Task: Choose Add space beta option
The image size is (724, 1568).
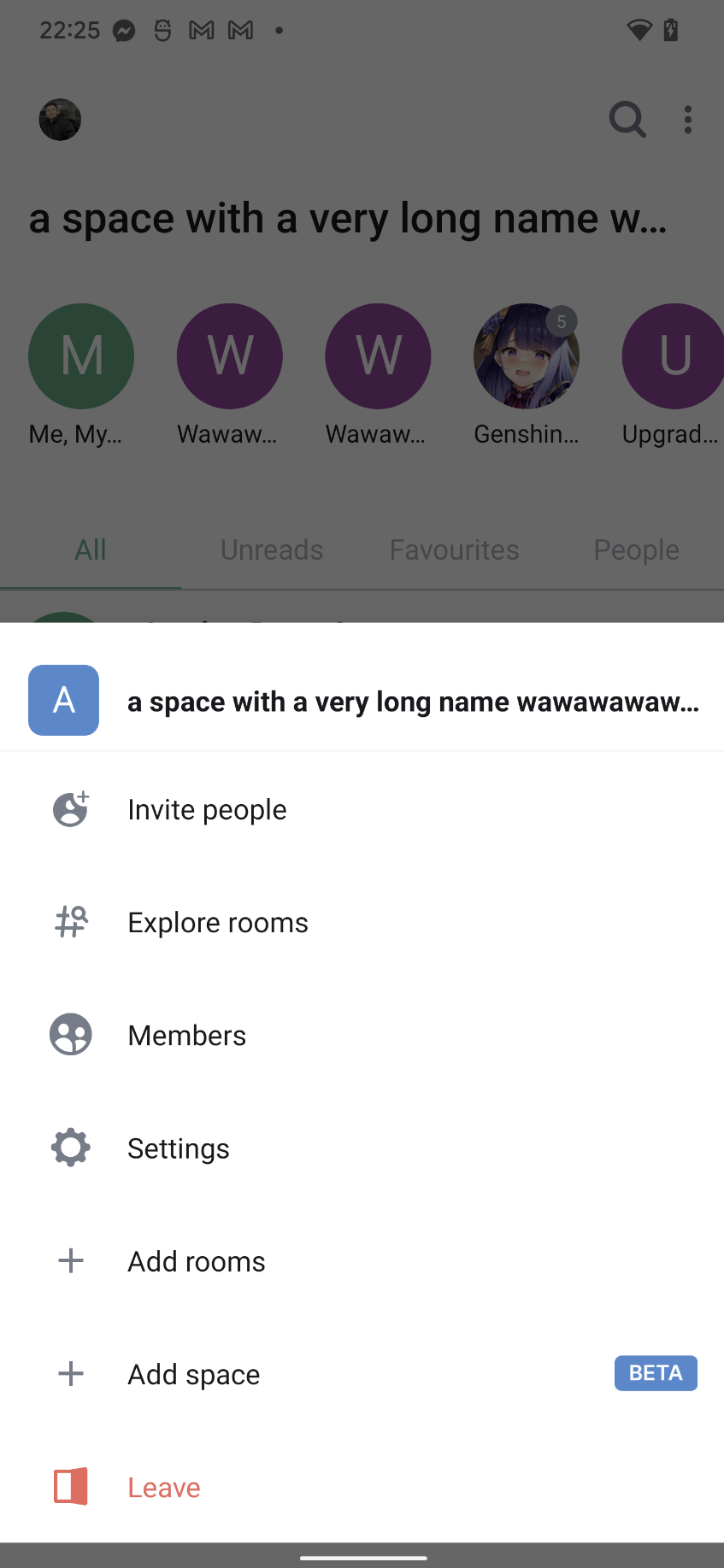Action: 193,1373
